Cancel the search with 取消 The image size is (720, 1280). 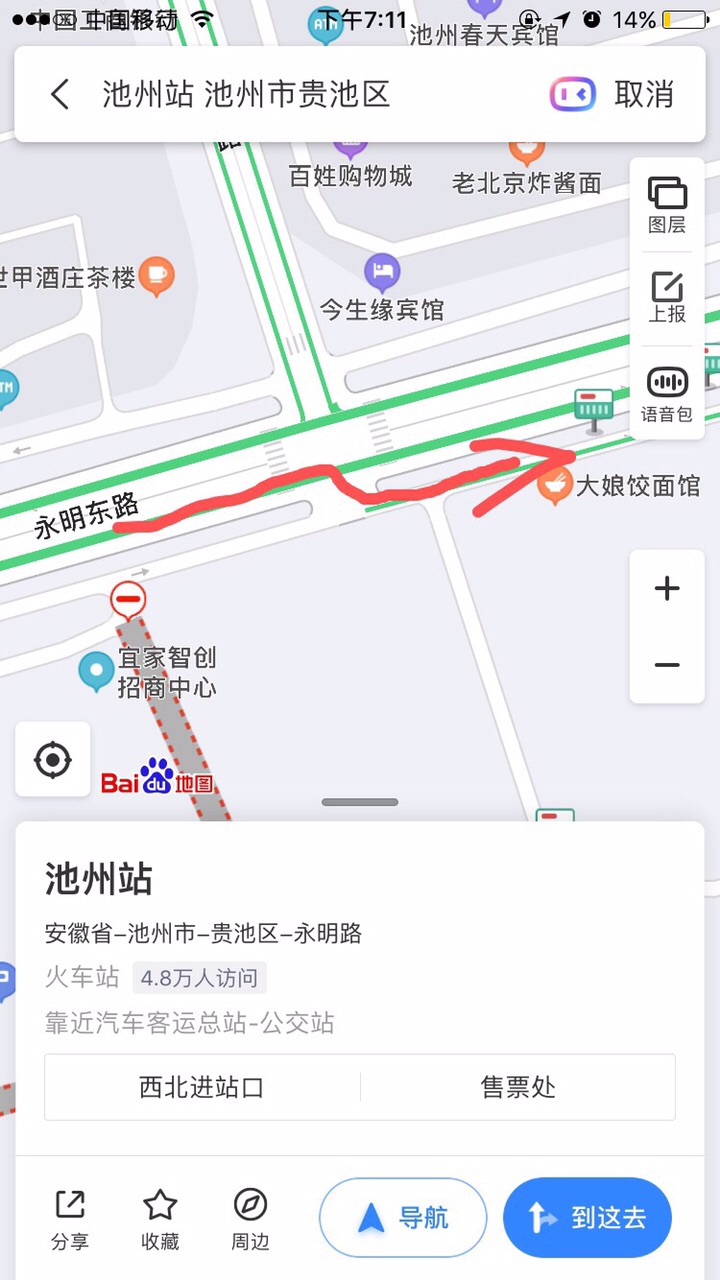pos(644,95)
